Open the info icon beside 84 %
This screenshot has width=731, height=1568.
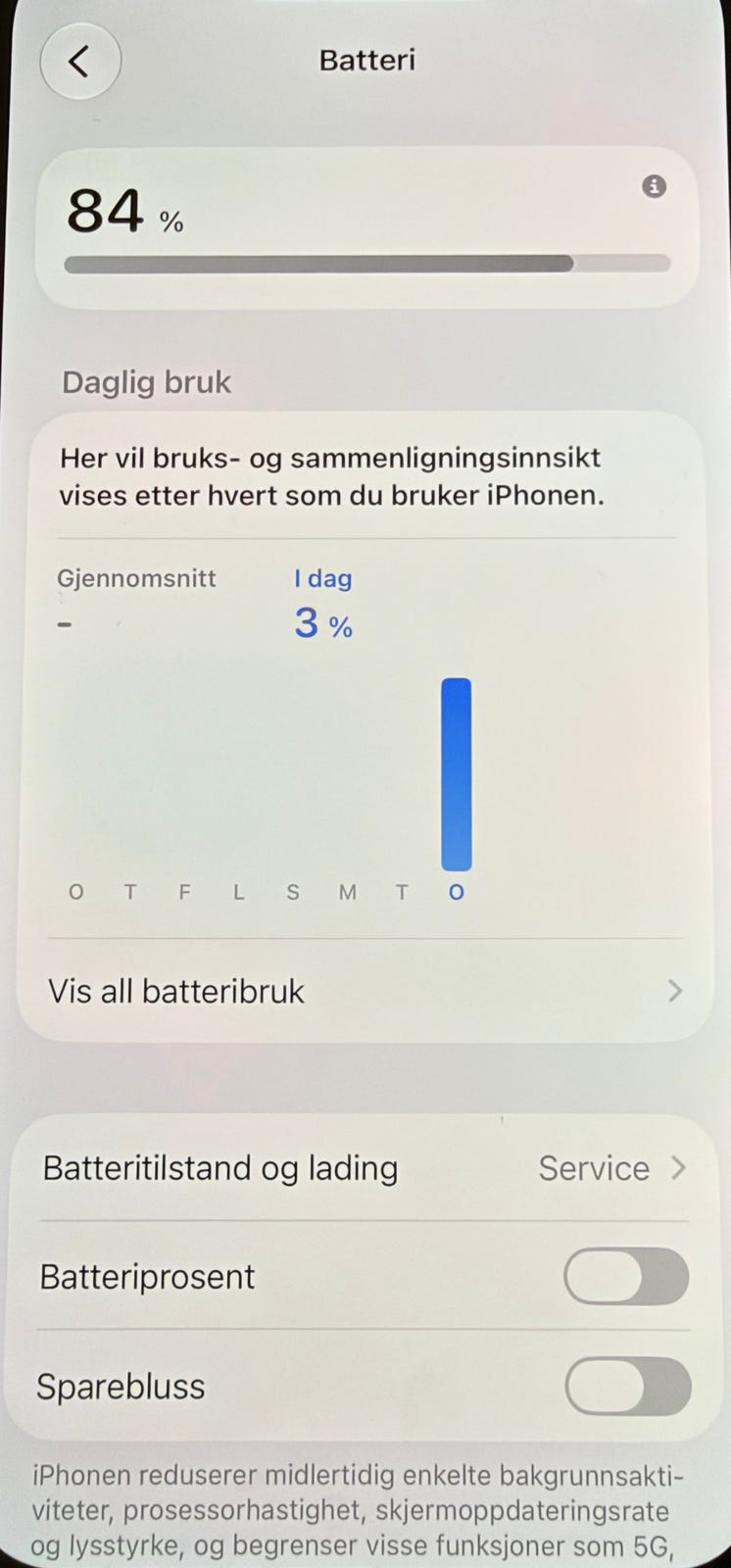tap(654, 186)
